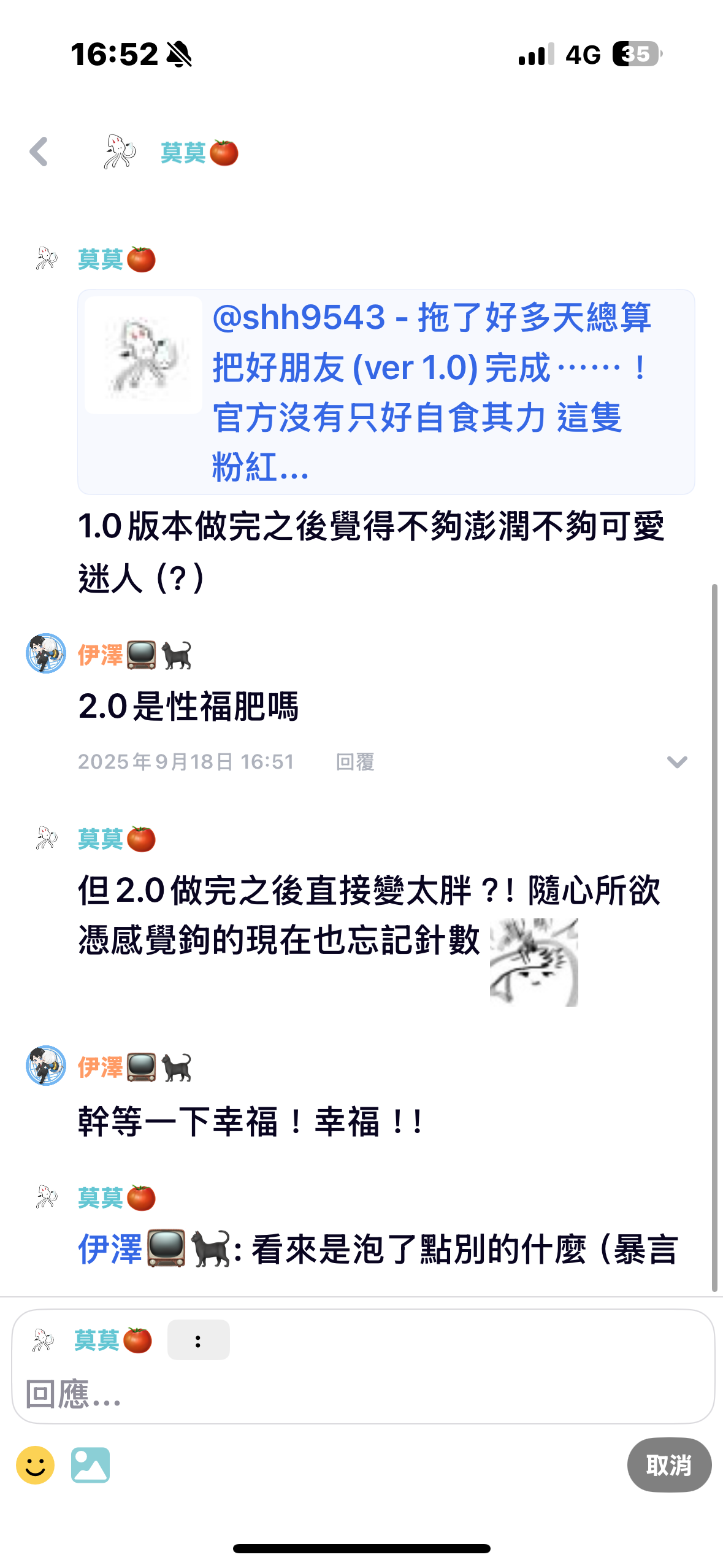Tap 回覆 under 伊澤's 2.0 comment

[354, 762]
